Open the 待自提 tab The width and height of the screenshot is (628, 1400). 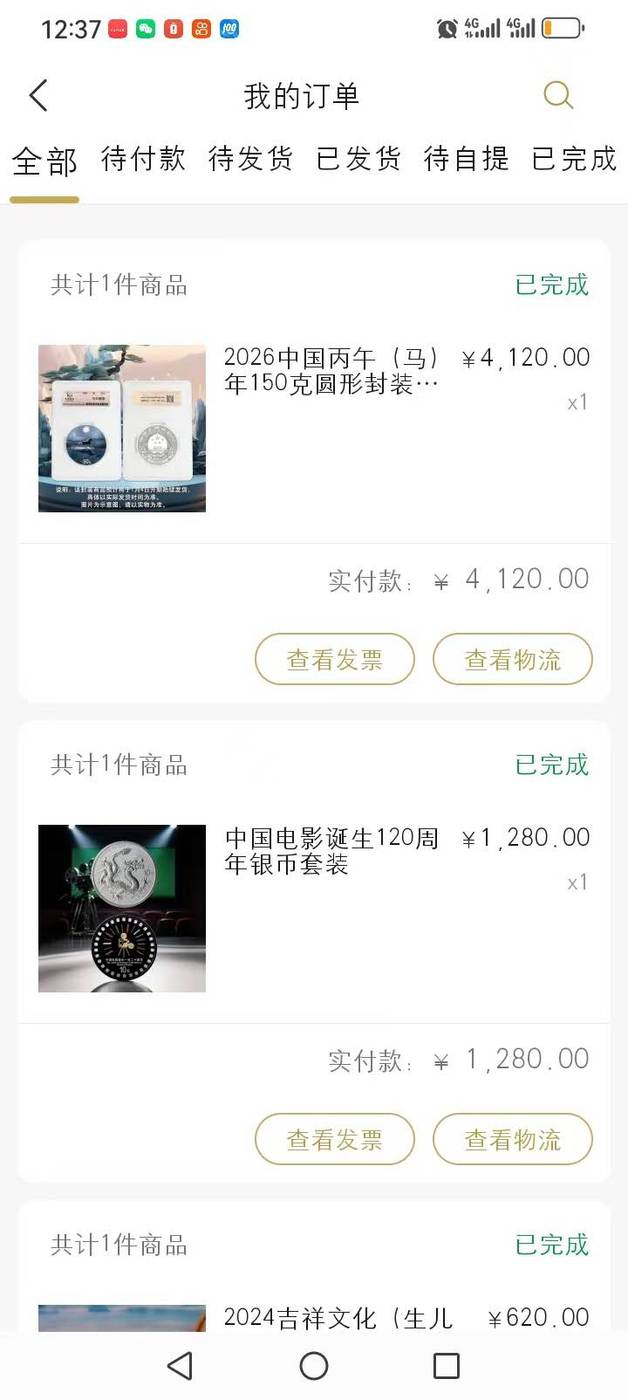point(466,159)
